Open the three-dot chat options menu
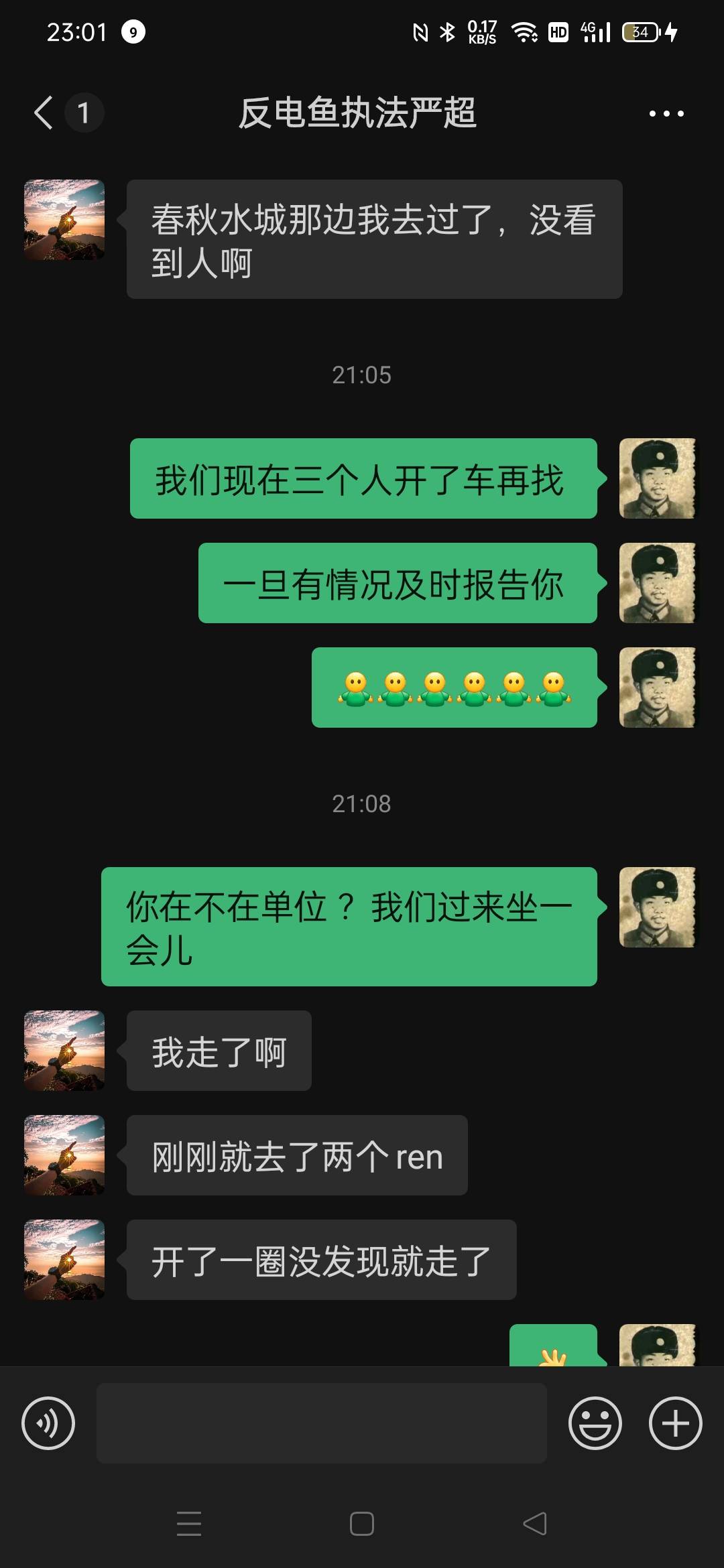This screenshot has height=1568, width=724. coord(666,113)
